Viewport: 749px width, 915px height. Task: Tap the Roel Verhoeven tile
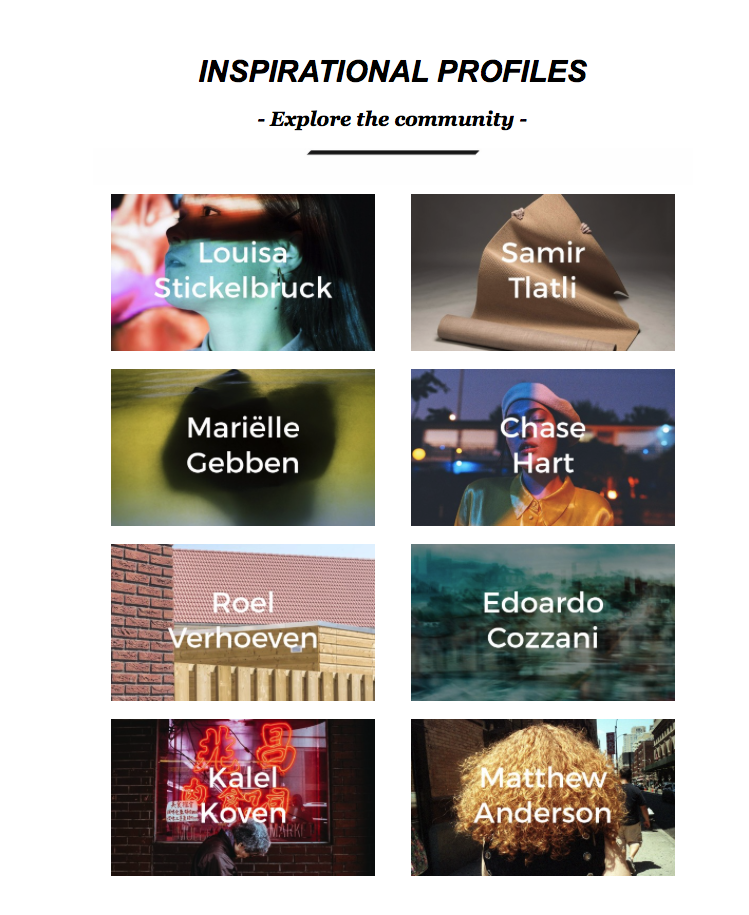coord(242,622)
